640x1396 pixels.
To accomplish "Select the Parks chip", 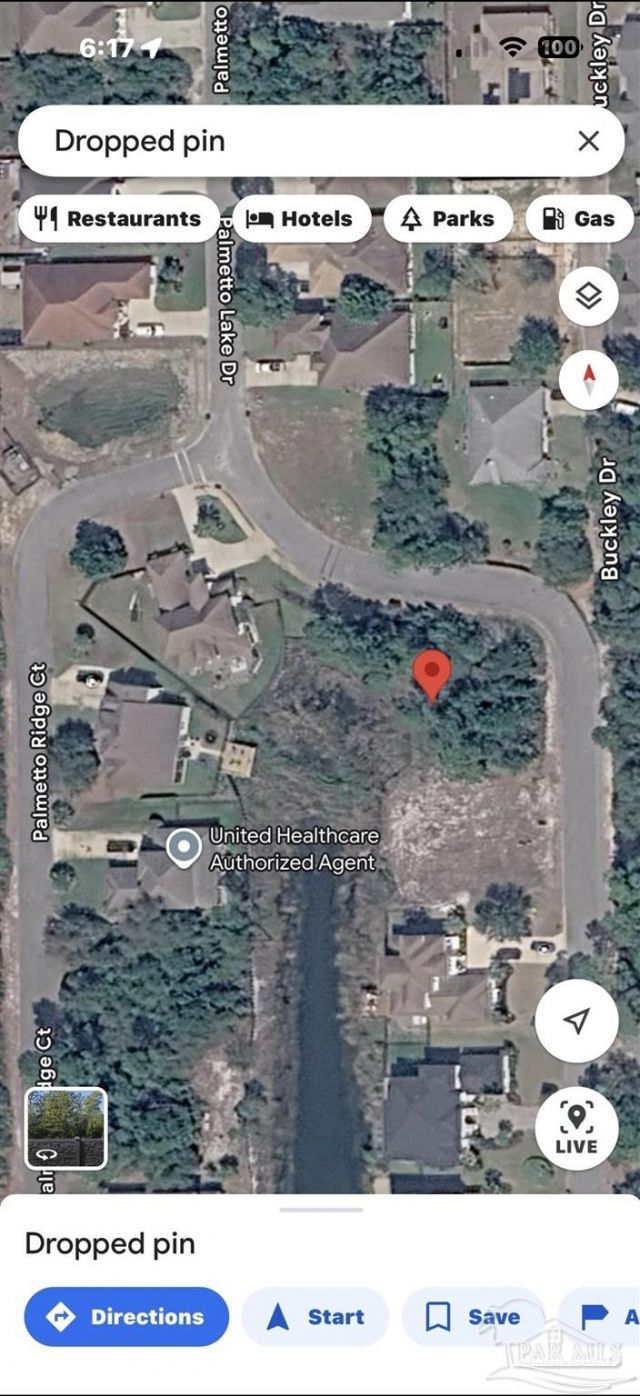I will pyautogui.click(x=447, y=219).
